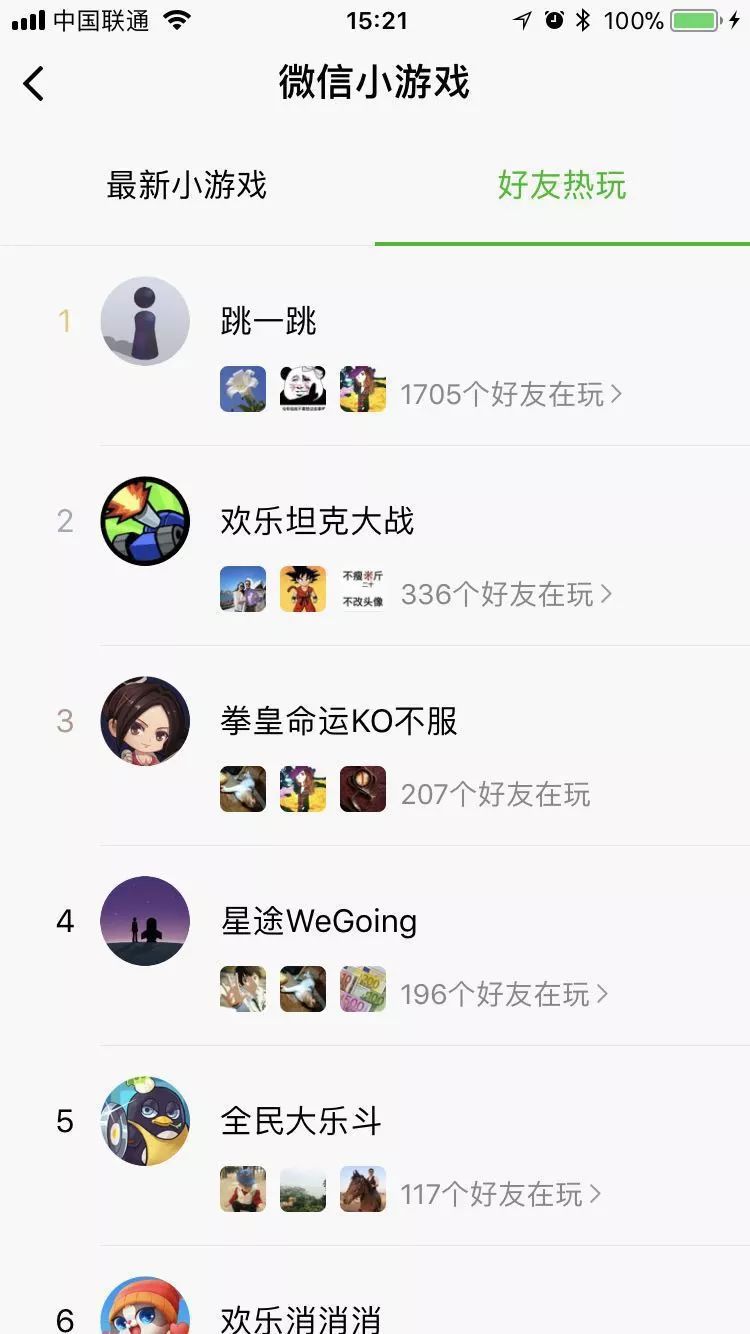Screen dimensions: 750x1334
Task: Select the 好友热玩 tab
Action: tap(561, 187)
